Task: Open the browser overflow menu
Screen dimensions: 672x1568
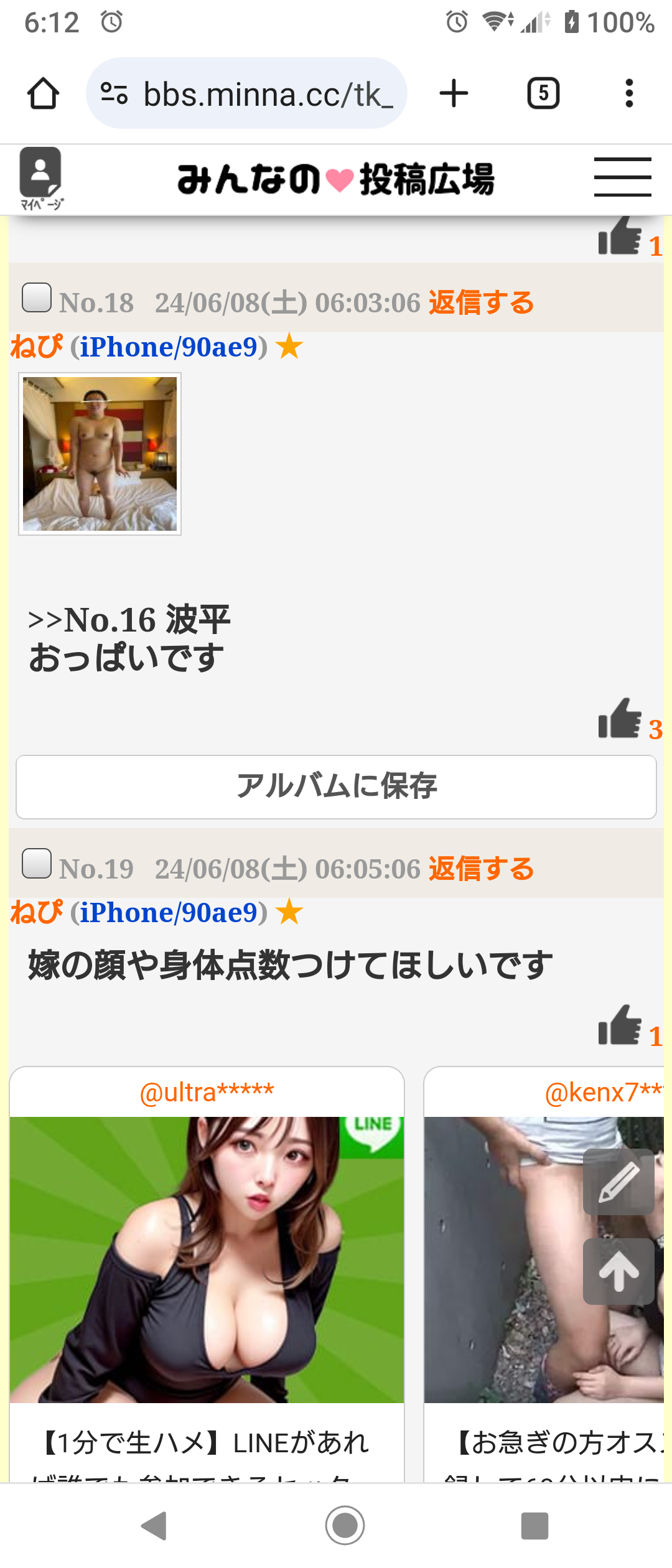Action: click(x=629, y=94)
